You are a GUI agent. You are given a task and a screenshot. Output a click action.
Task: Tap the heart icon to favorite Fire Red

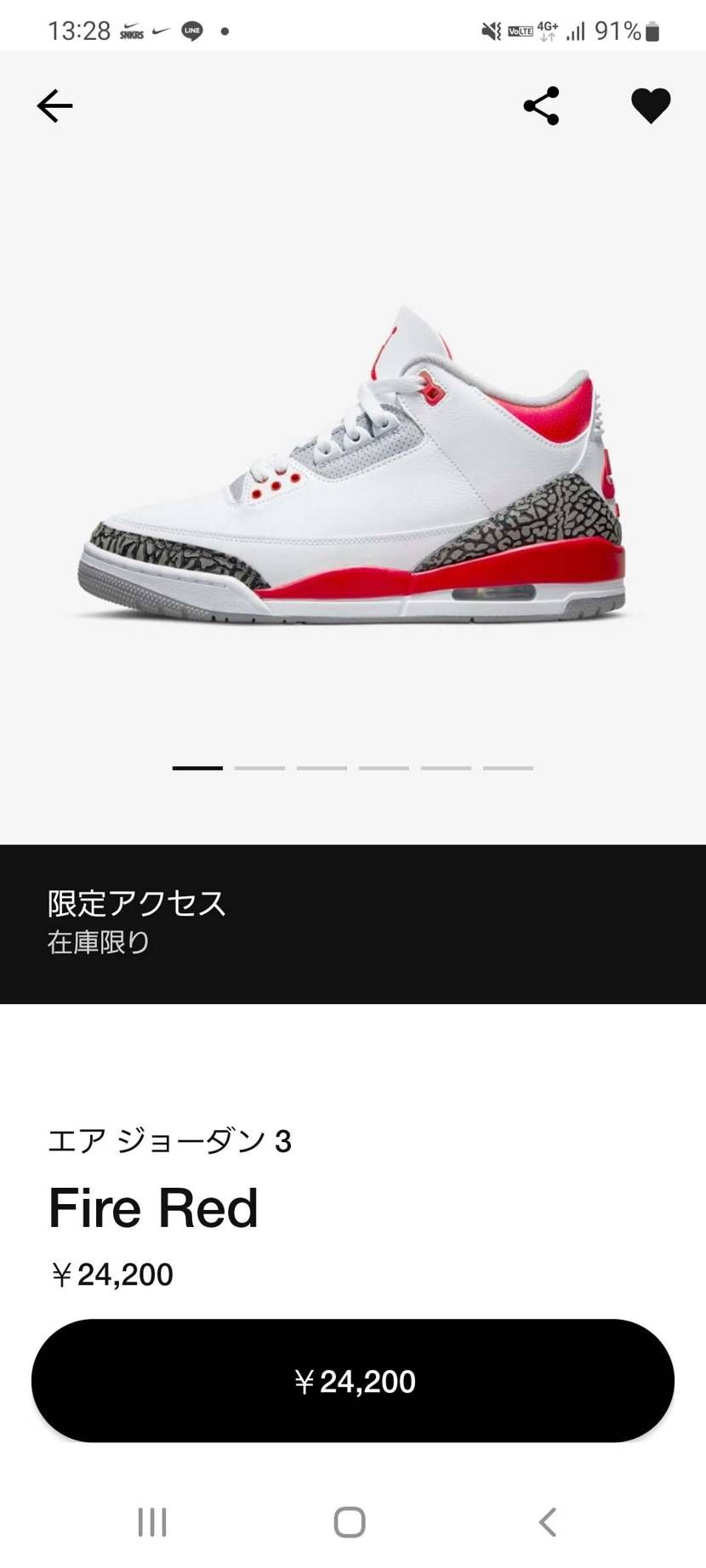[x=651, y=105]
